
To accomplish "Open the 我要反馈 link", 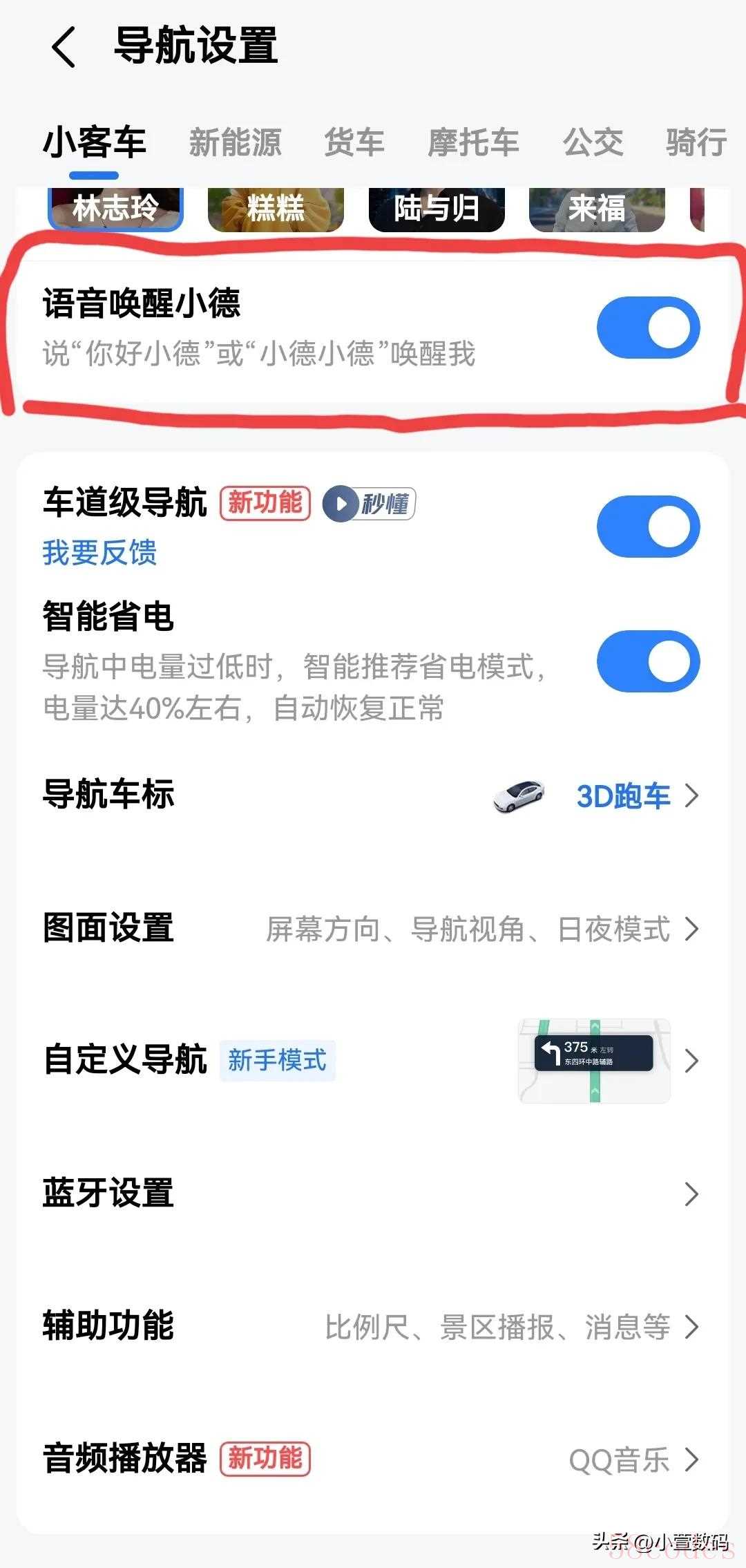I will pyautogui.click(x=100, y=553).
